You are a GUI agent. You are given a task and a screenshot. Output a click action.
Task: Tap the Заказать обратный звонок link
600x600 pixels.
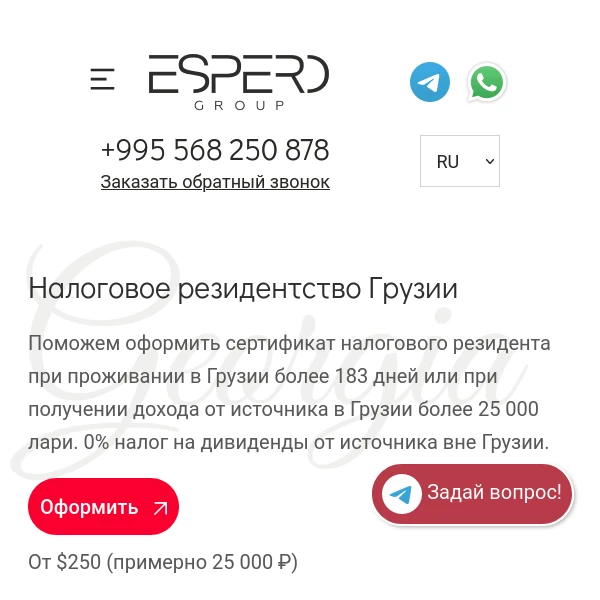(215, 182)
